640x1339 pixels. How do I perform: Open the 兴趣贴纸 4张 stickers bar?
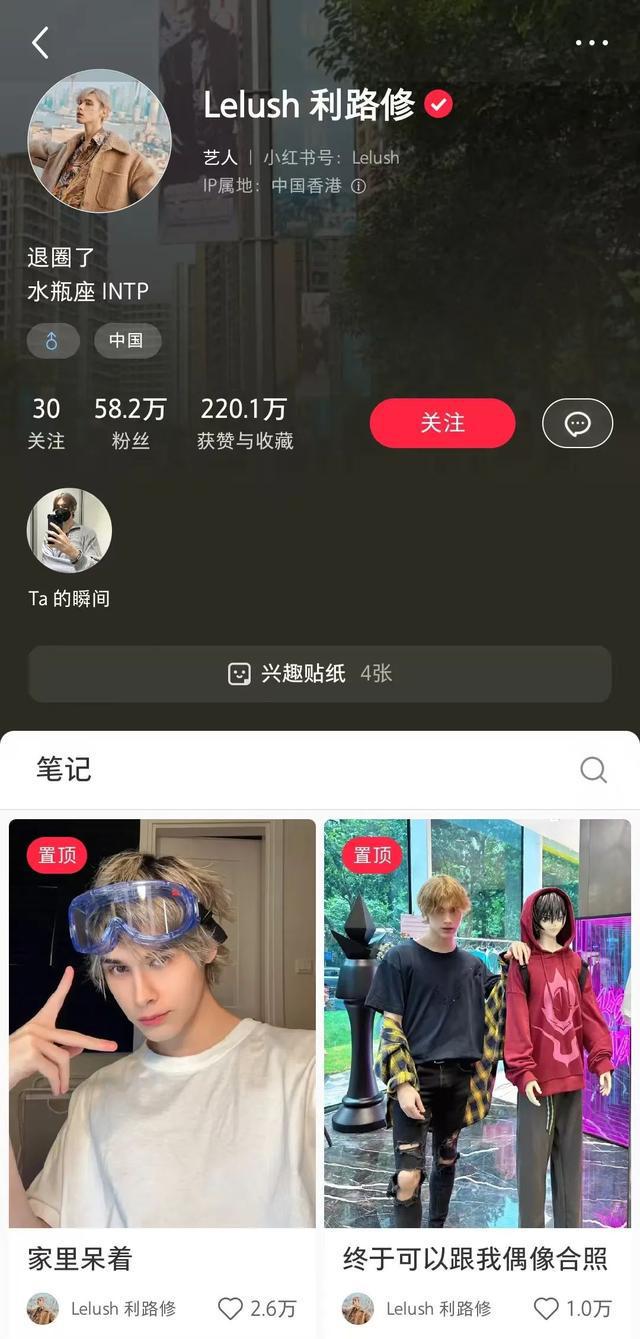click(319, 674)
